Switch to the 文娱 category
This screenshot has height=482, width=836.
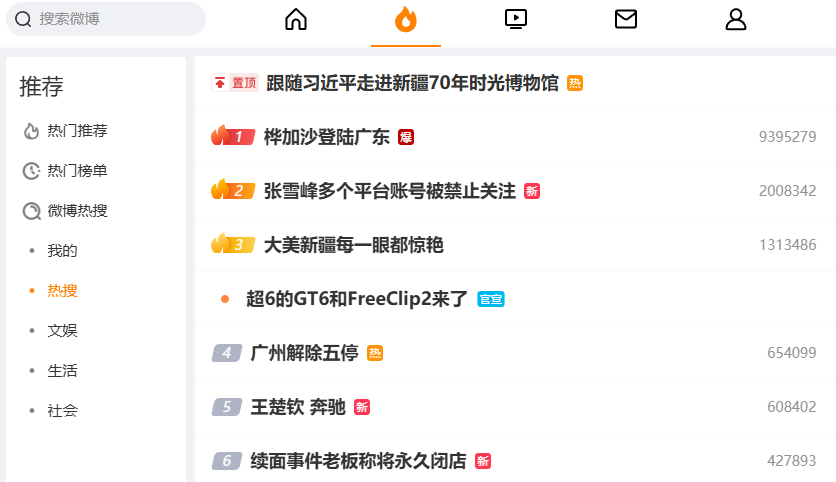(x=62, y=331)
